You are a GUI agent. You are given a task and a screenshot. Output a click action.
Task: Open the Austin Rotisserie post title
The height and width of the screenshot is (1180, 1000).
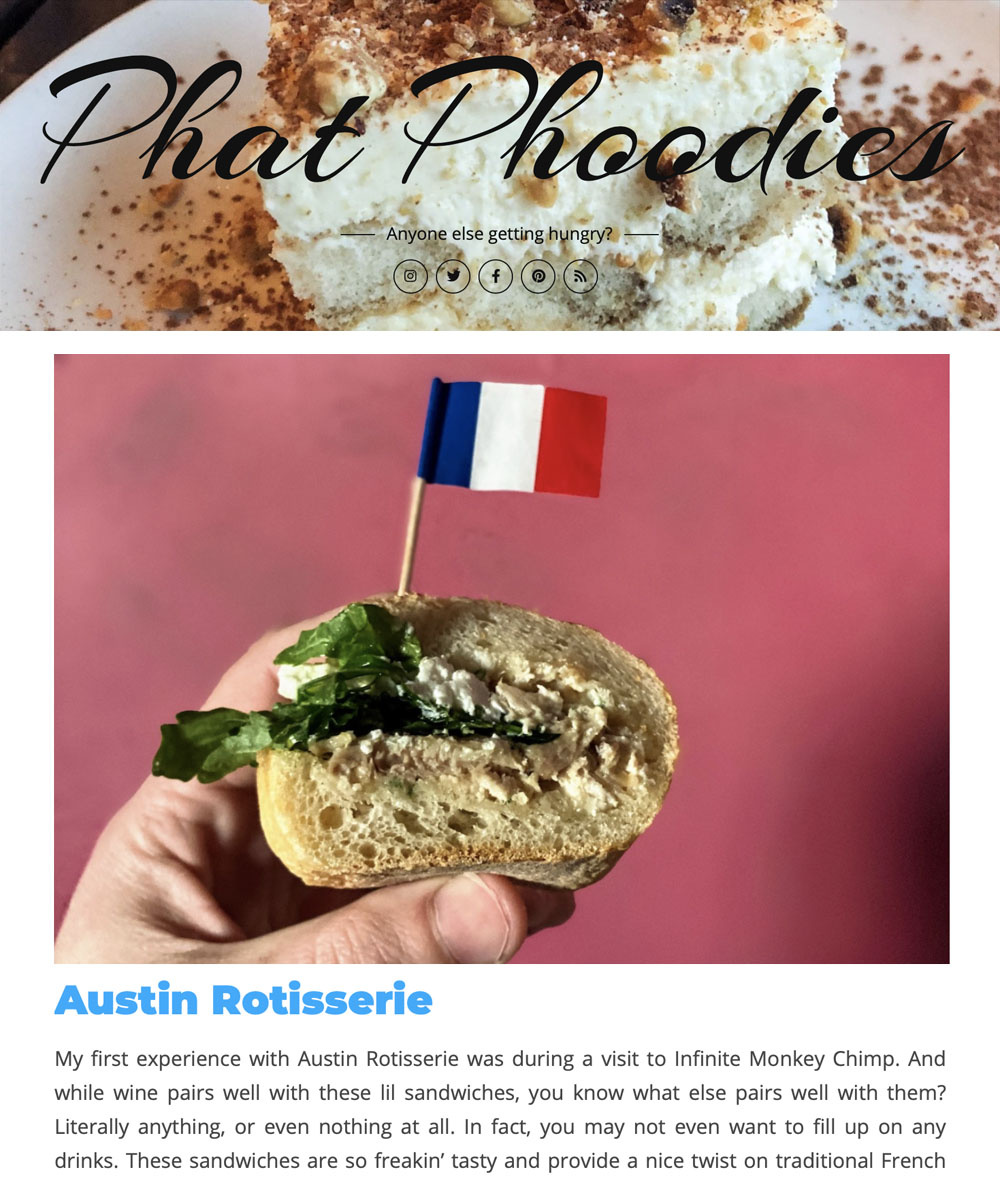click(243, 1000)
